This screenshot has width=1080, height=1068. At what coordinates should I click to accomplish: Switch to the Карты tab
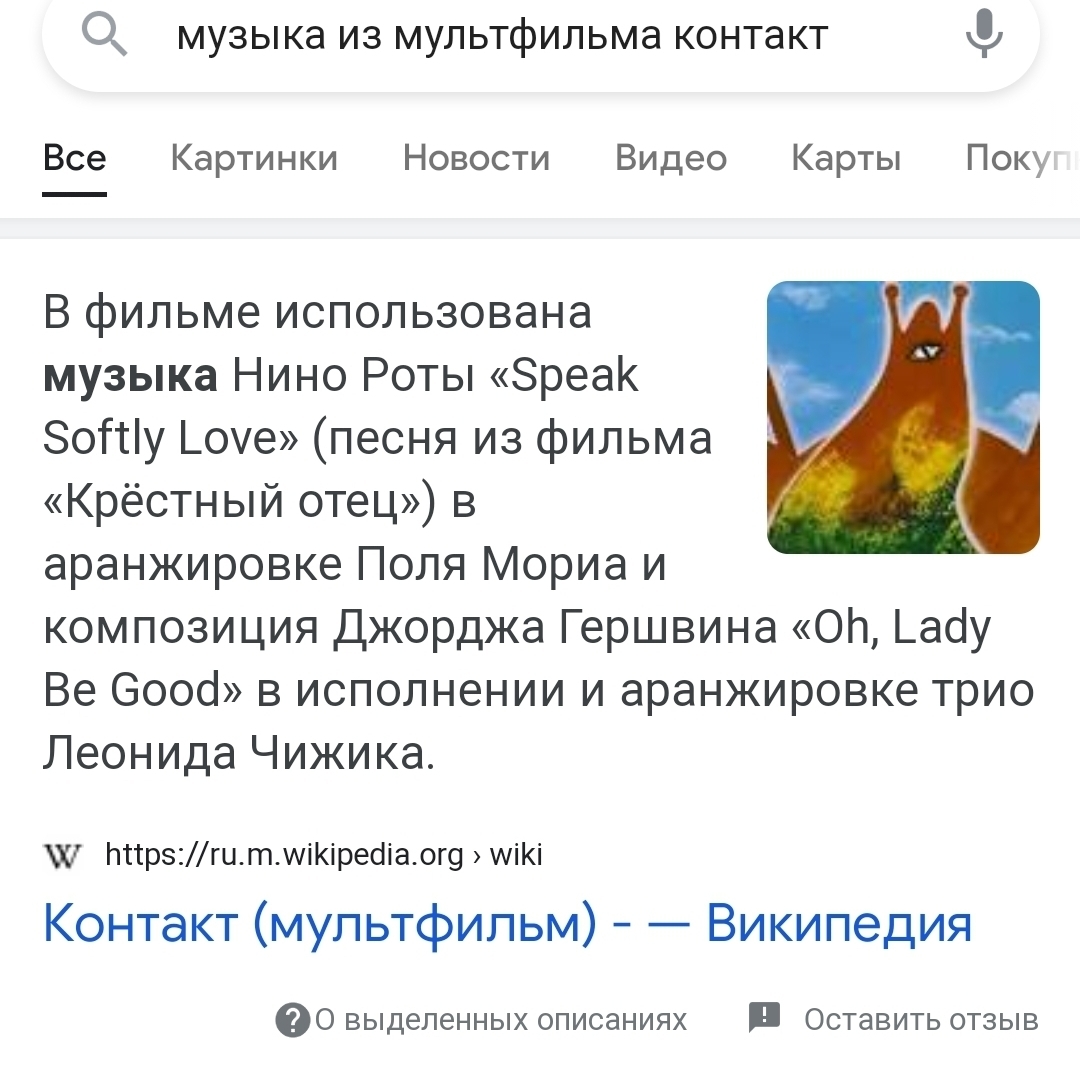point(846,158)
